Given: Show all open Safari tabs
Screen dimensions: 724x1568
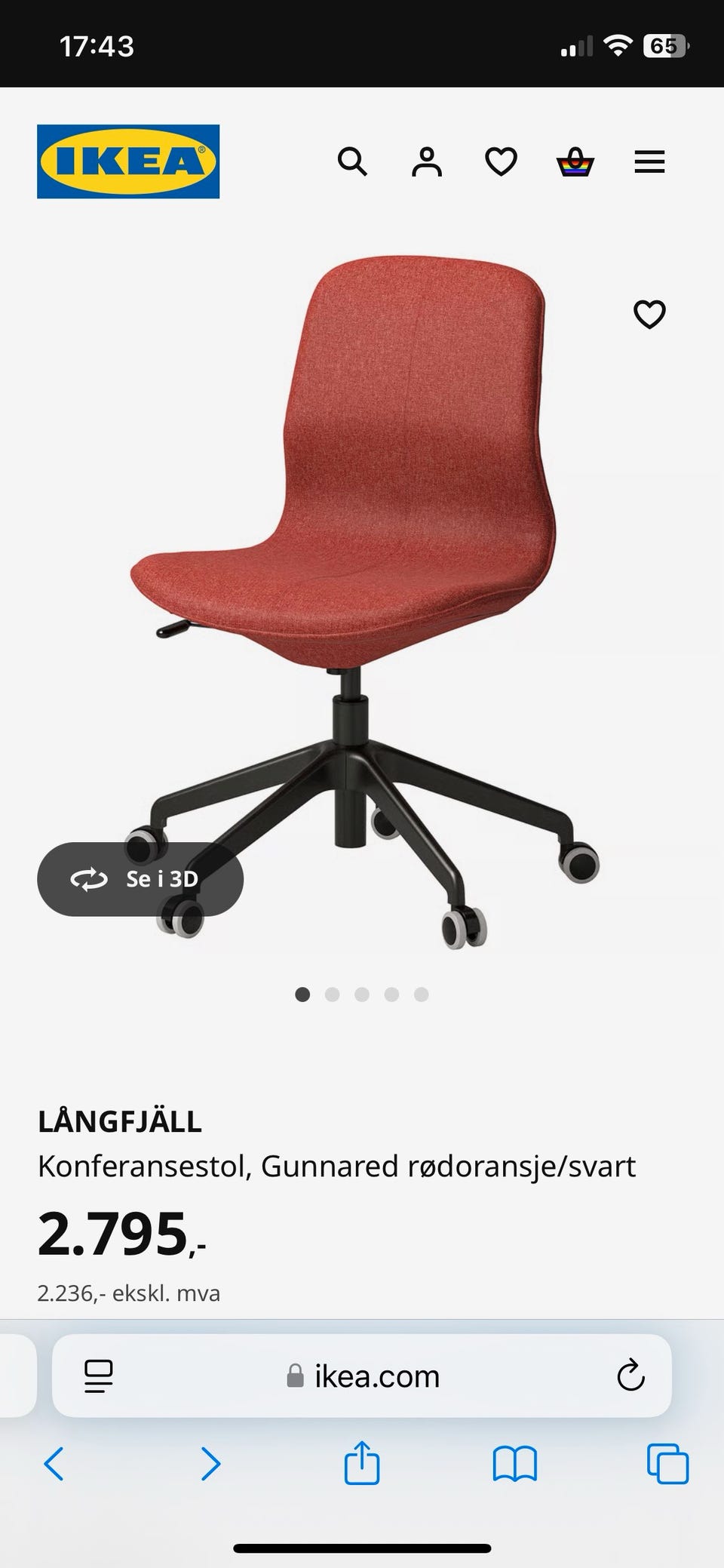Looking at the screenshot, I should pos(667,1465).
